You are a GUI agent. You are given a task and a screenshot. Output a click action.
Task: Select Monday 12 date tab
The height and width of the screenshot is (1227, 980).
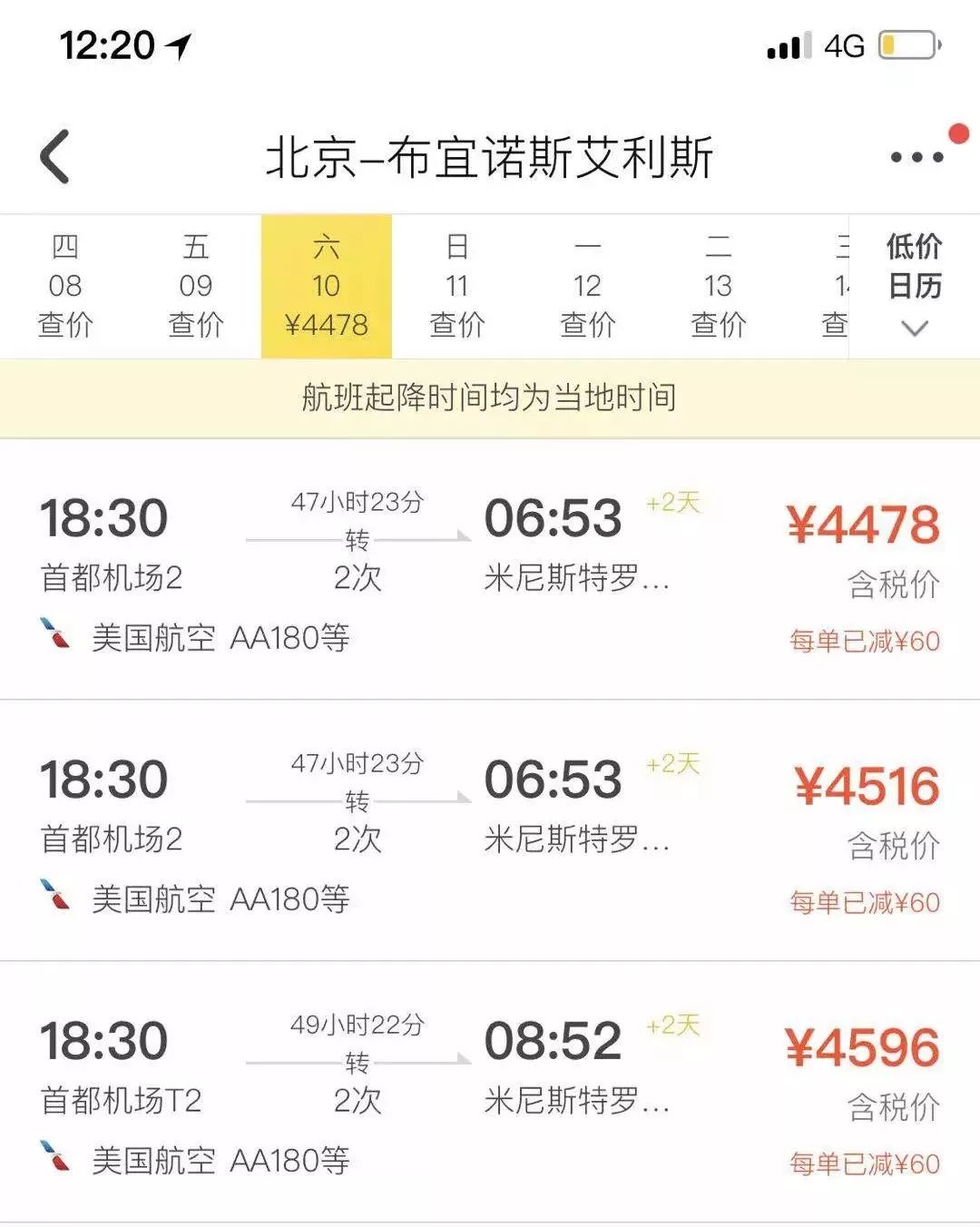(x=588, y=286)
